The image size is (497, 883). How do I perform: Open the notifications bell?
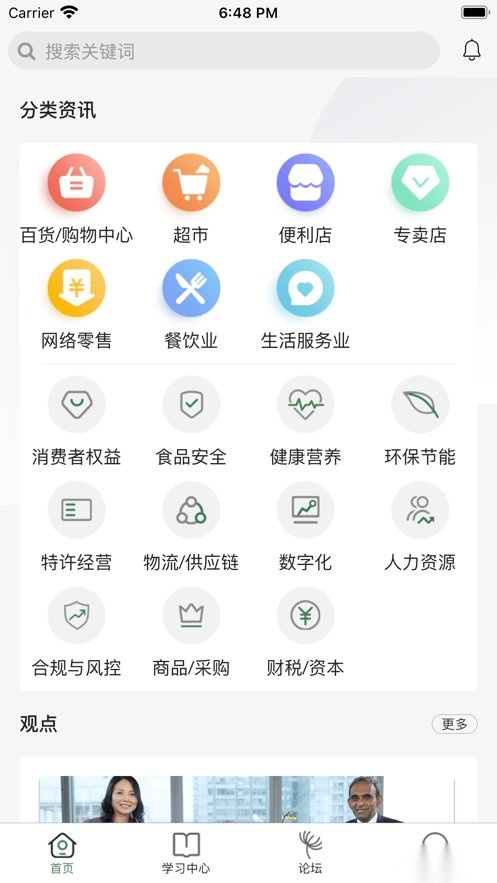click(x=472, y=51)
